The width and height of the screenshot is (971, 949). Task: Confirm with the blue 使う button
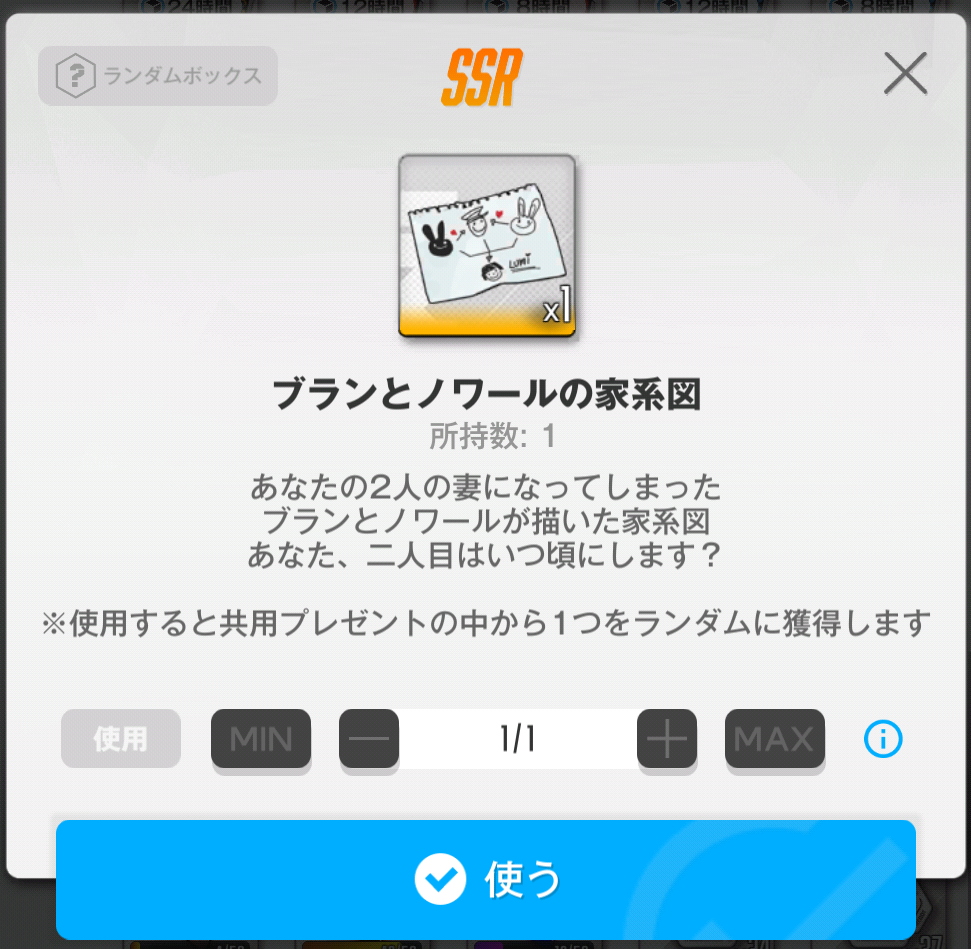486,879
